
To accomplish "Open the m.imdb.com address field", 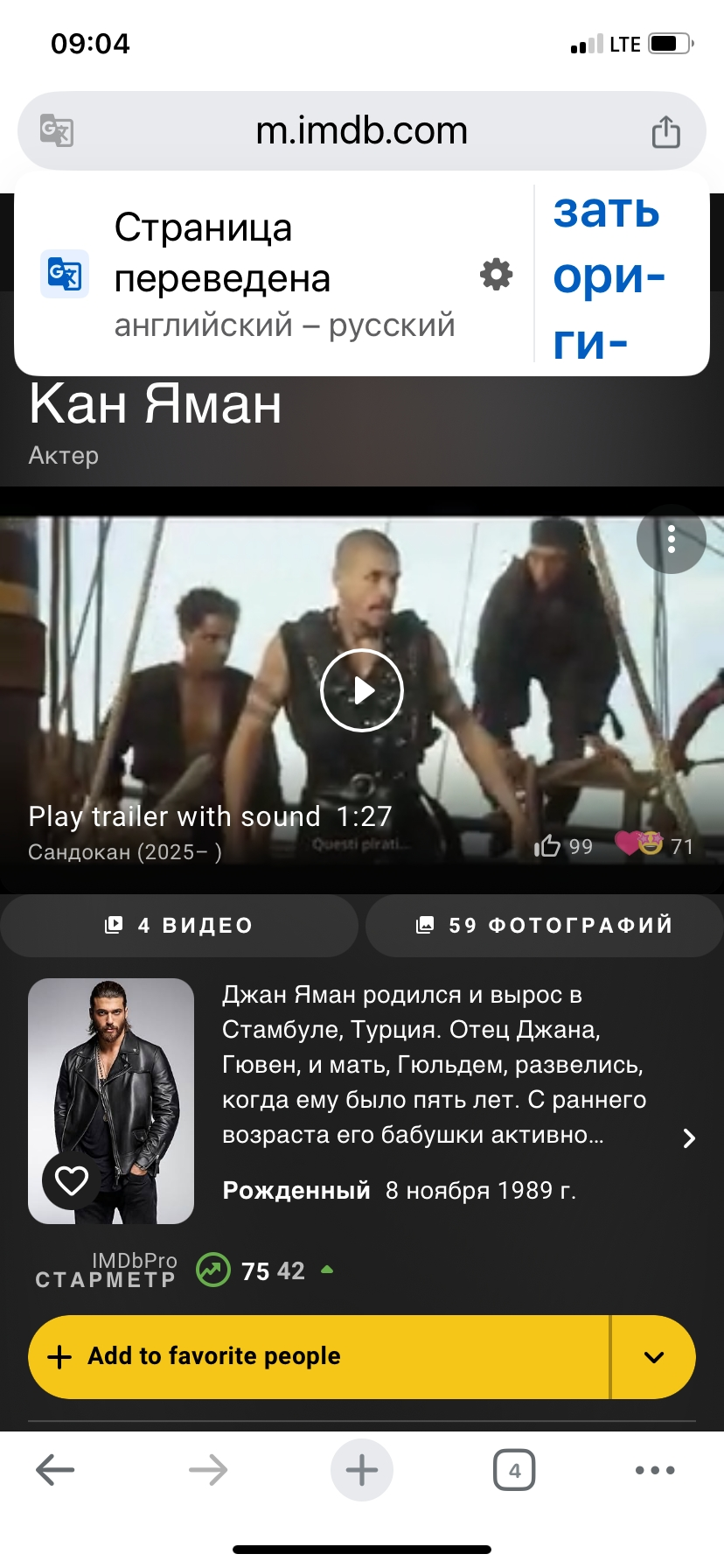I will pyautogui.click(x=361, y=131).
